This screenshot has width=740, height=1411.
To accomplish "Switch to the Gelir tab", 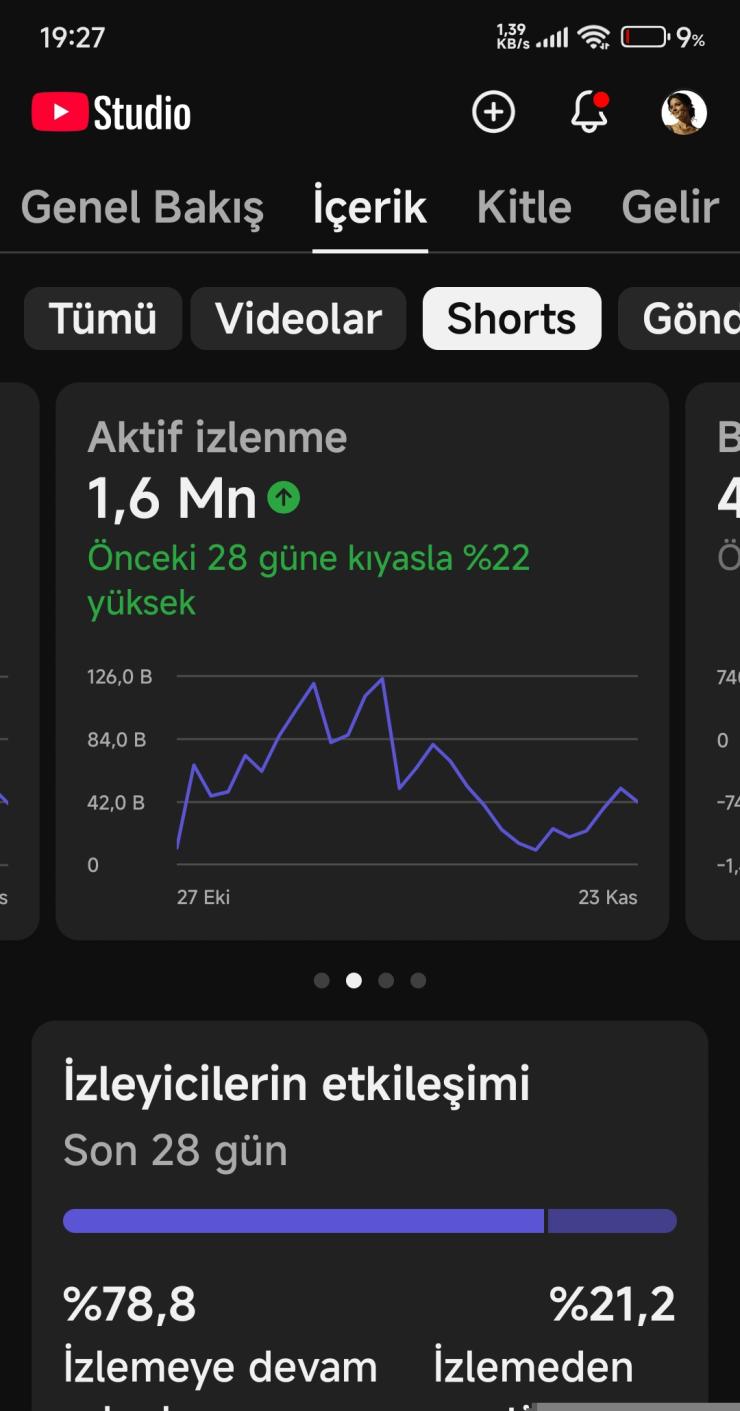I will (671, 207).
